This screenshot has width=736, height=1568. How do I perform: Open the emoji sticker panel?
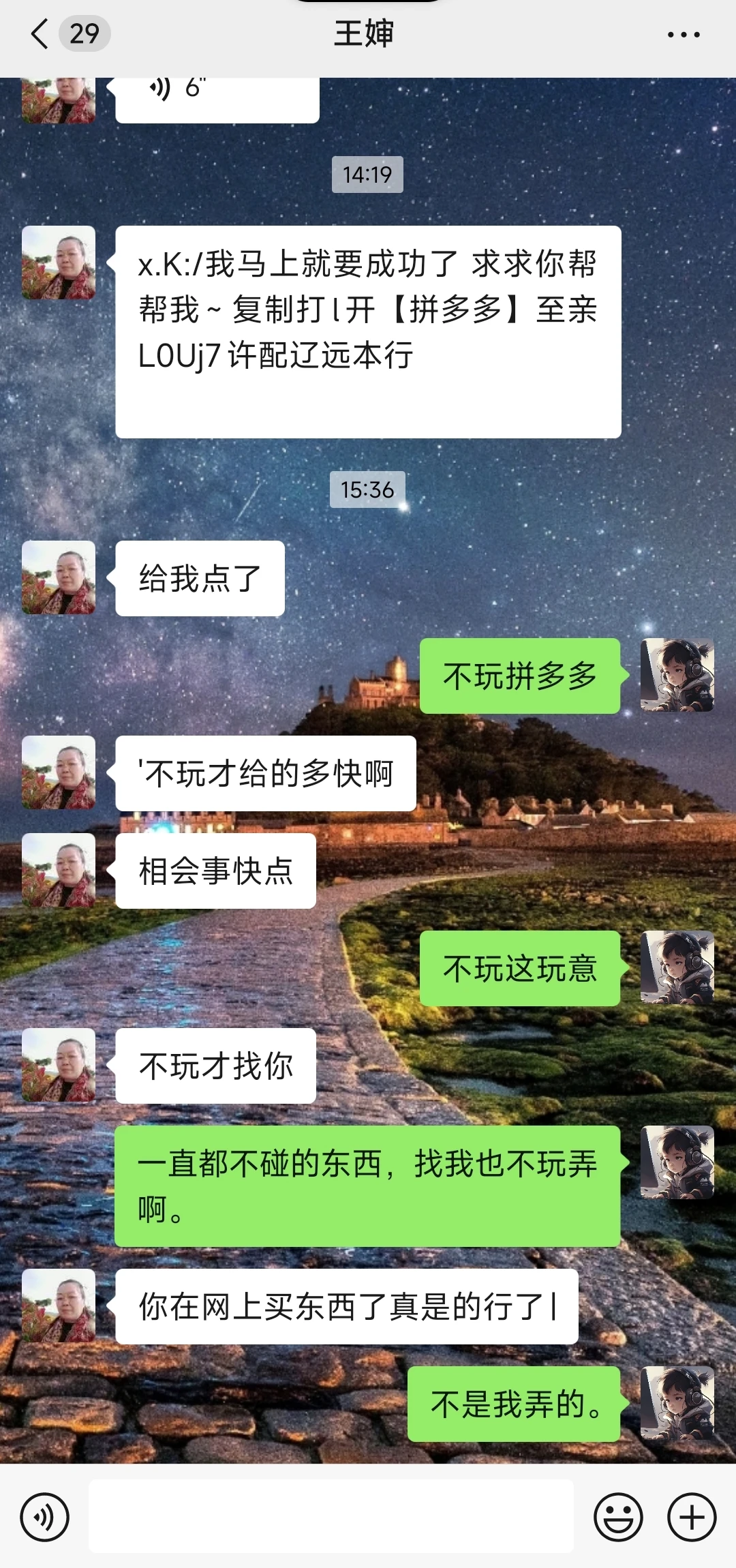click(618, 1518)
